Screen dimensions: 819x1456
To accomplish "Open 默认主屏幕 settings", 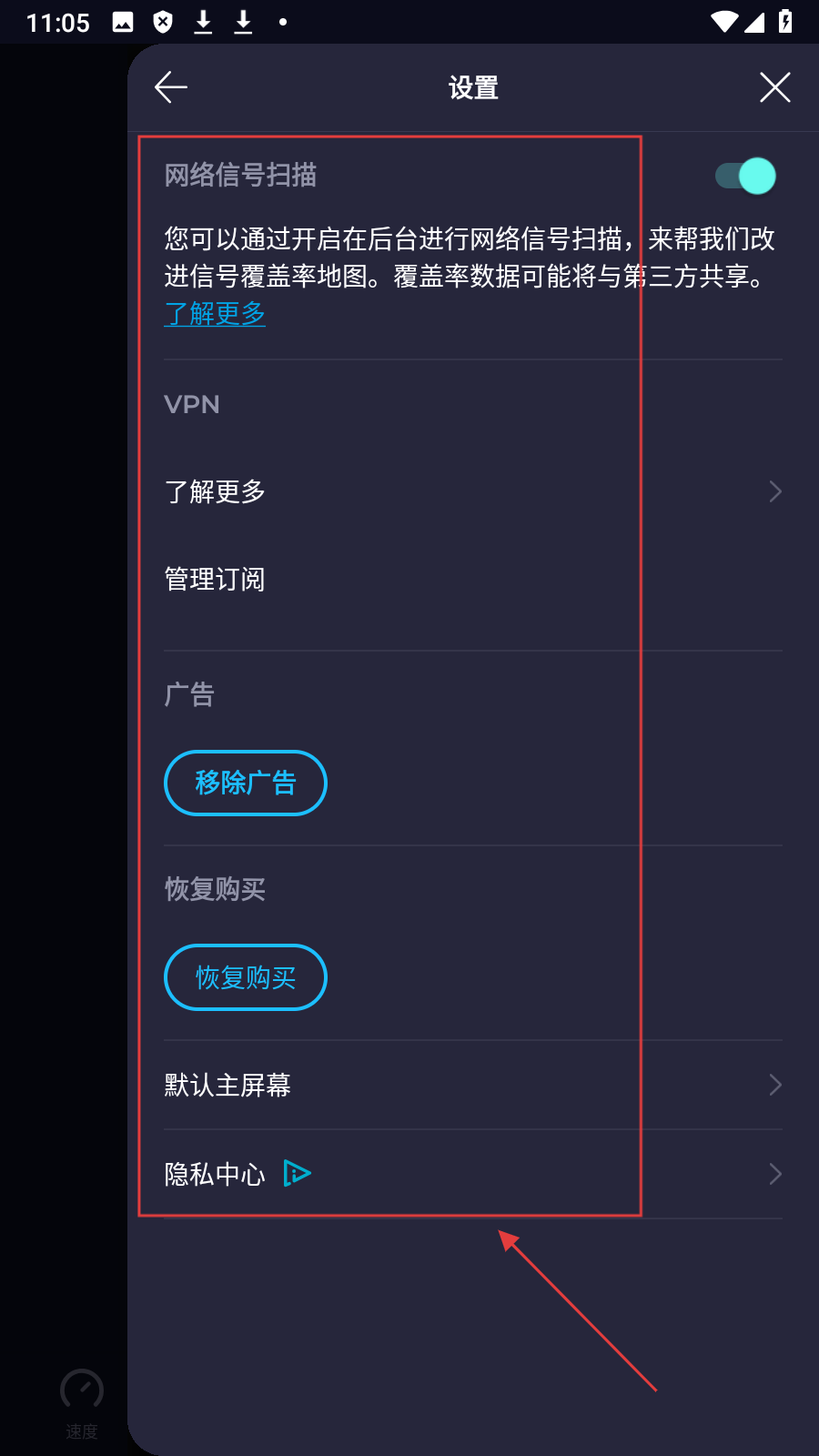I will (x=472, y=1085).
